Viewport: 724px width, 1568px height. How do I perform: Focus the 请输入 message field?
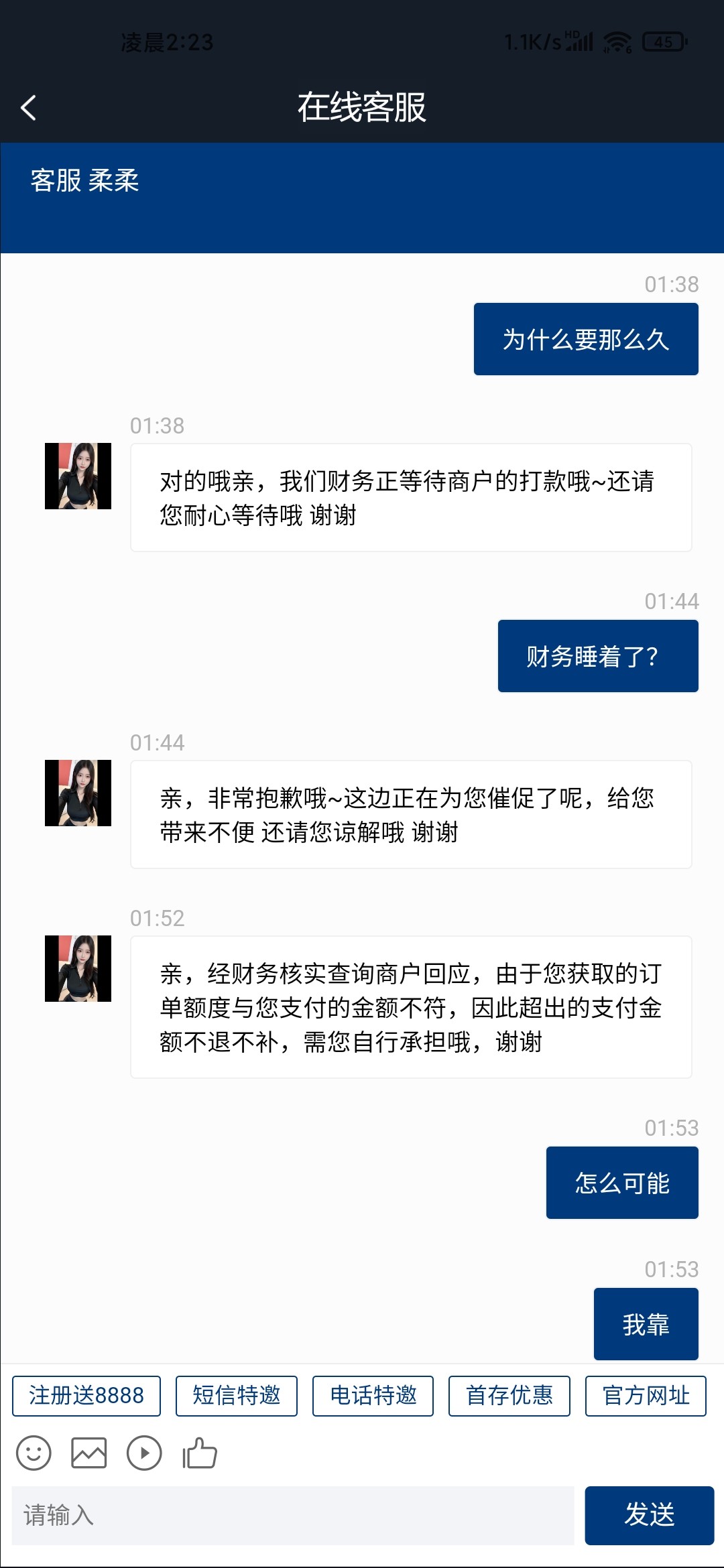coord(293,1516)
